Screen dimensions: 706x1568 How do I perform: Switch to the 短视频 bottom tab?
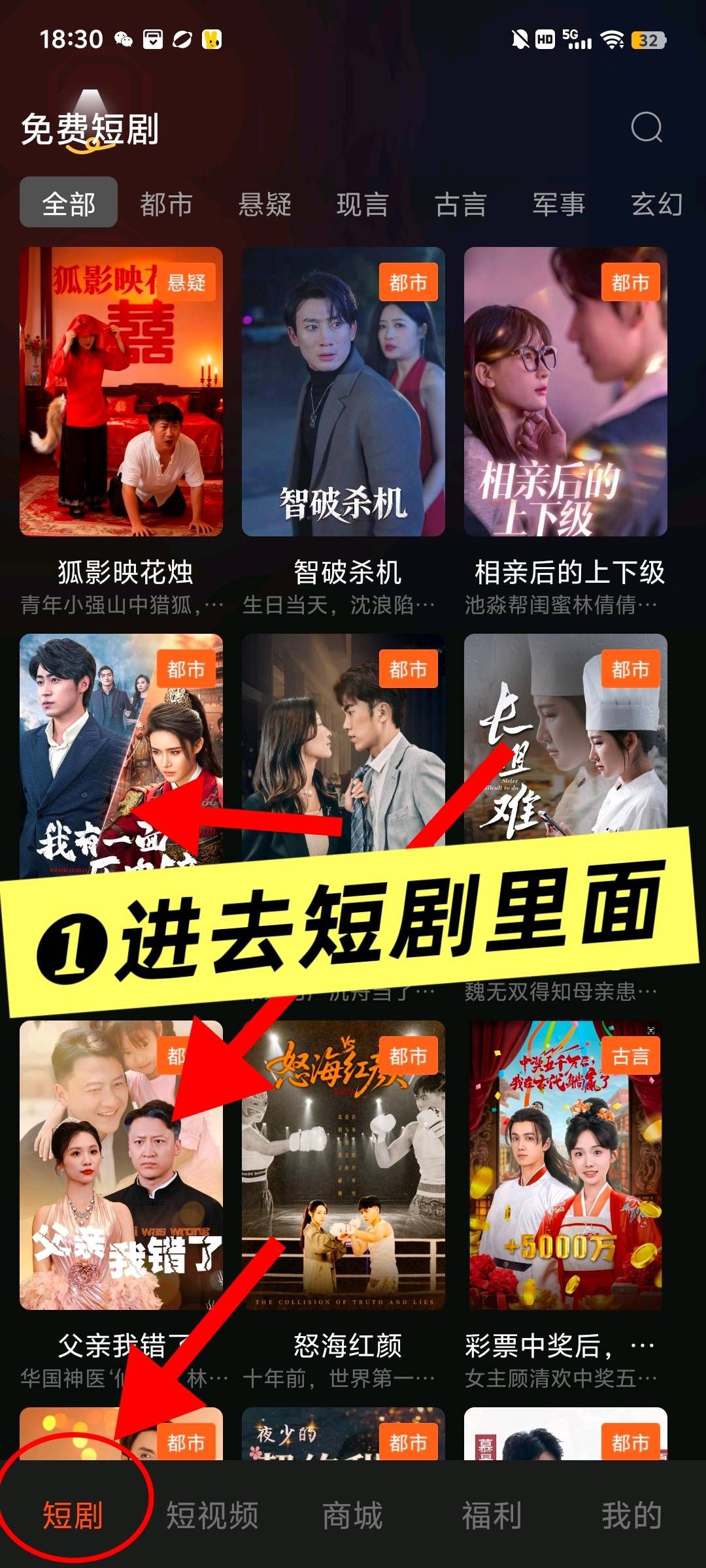[x=212, y=1516]
